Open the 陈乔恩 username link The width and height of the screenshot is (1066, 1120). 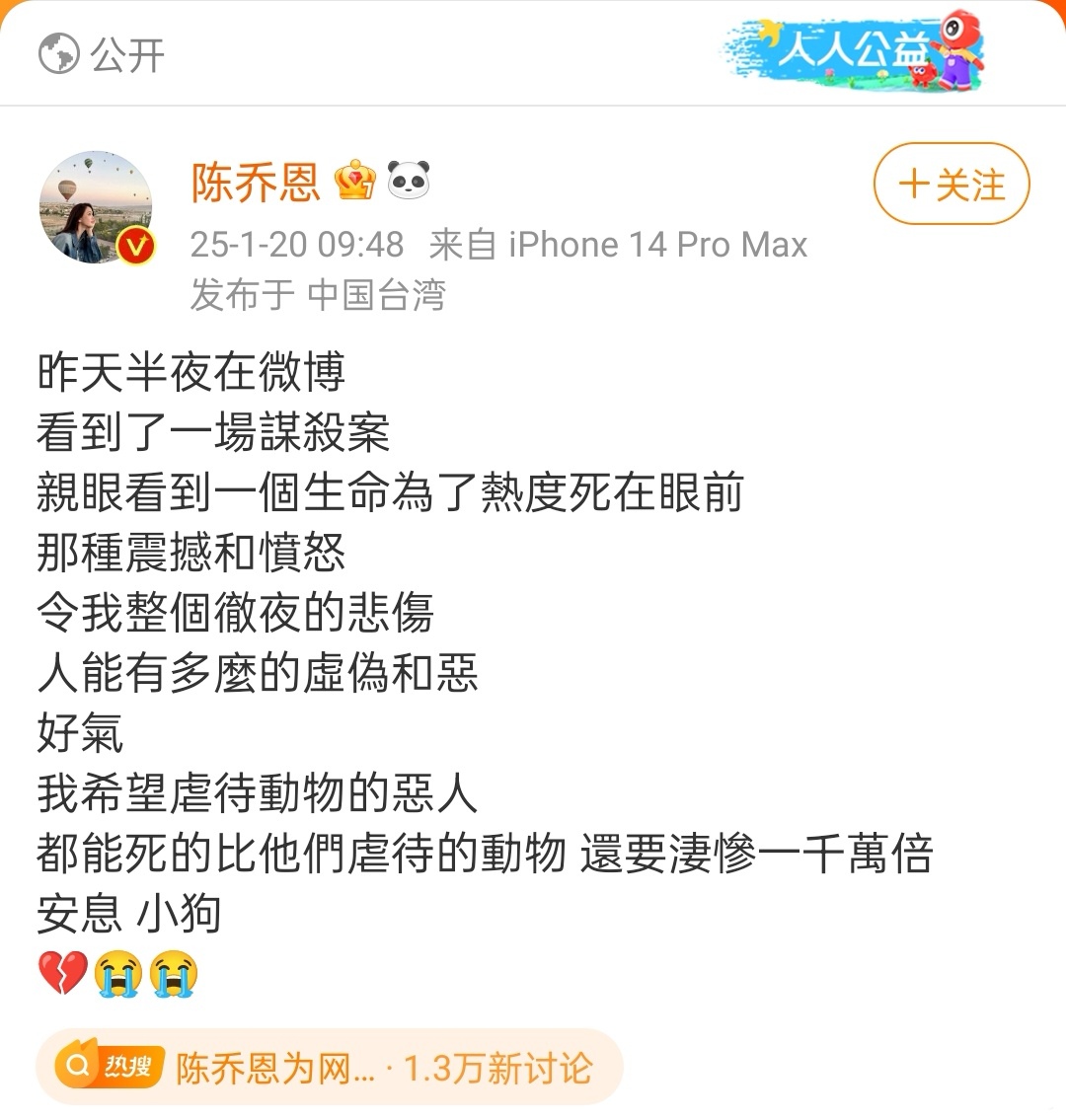point(256,183)
